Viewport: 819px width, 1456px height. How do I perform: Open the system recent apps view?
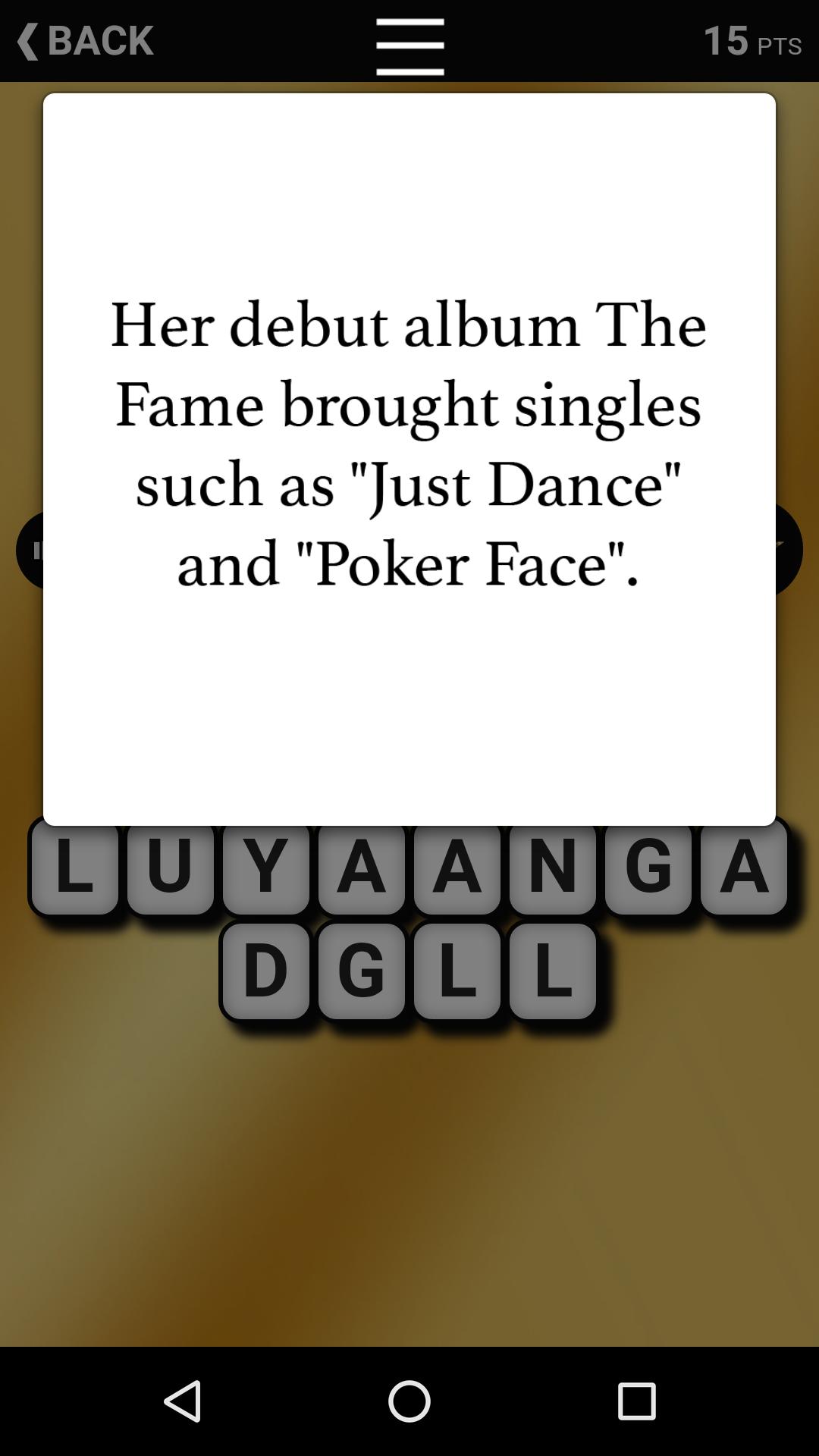(636, 1401)
